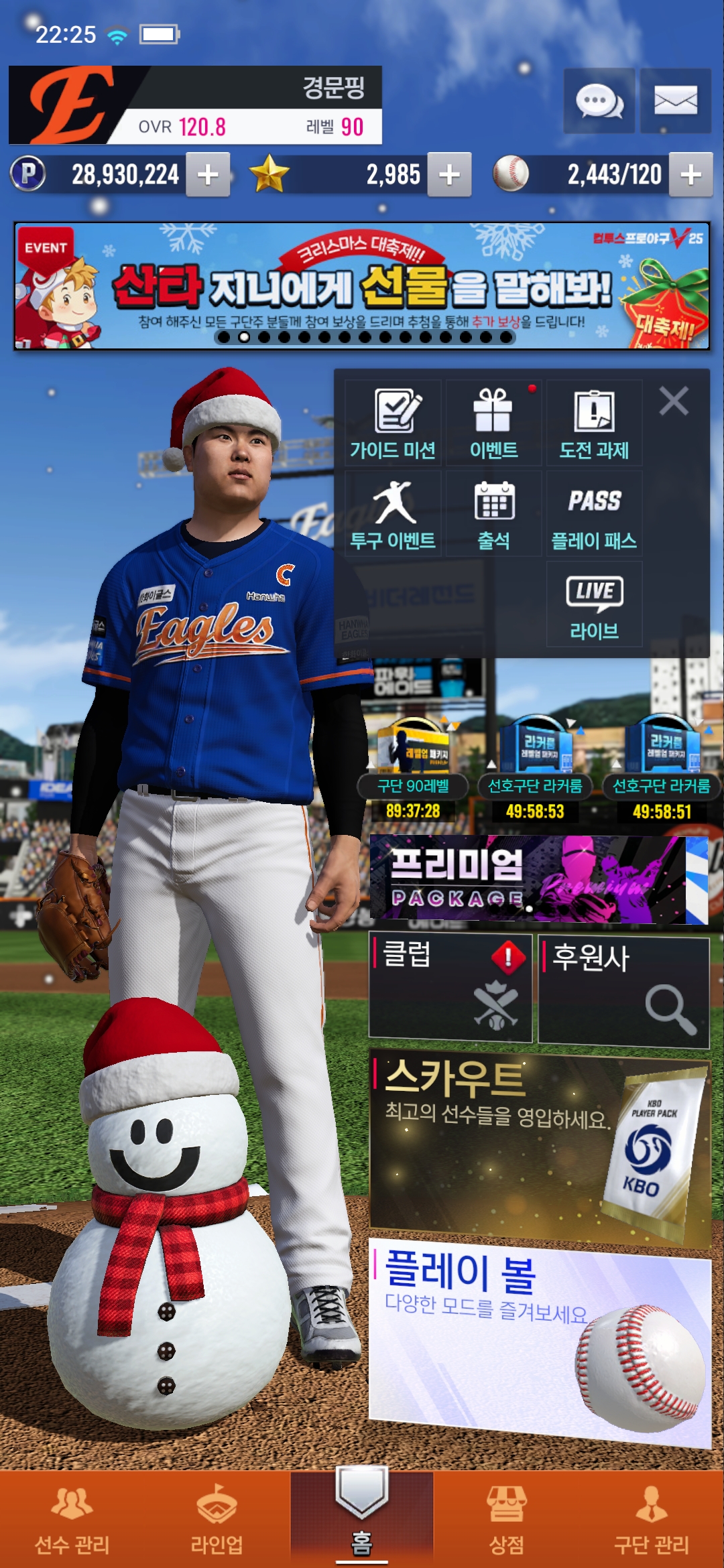Image resolution: width=724 pixels, height=1568 pixels.
Task: Open the 이벤트 gift menu
Action: (x=493, y=423)
